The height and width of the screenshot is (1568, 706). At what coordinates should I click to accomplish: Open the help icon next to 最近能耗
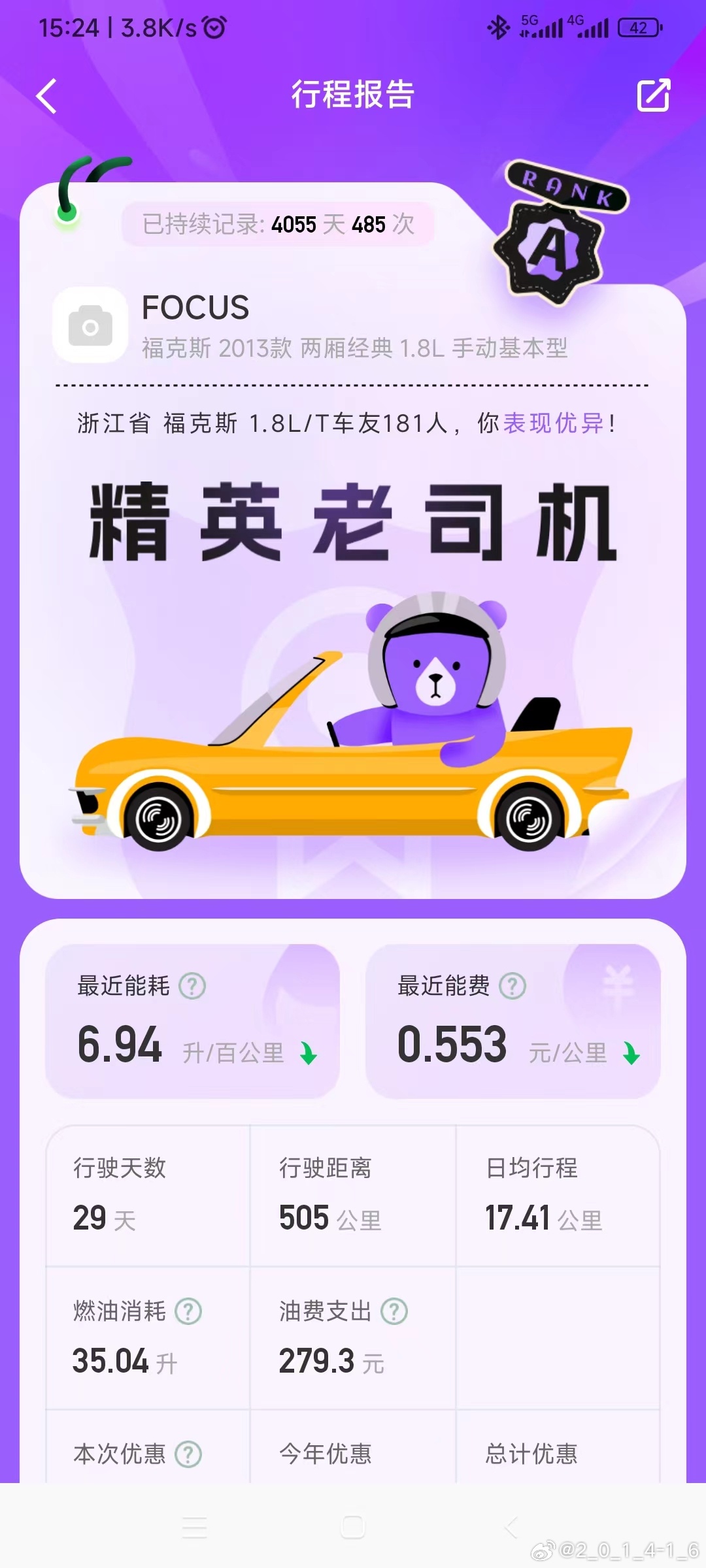click(x=192, y=986)
